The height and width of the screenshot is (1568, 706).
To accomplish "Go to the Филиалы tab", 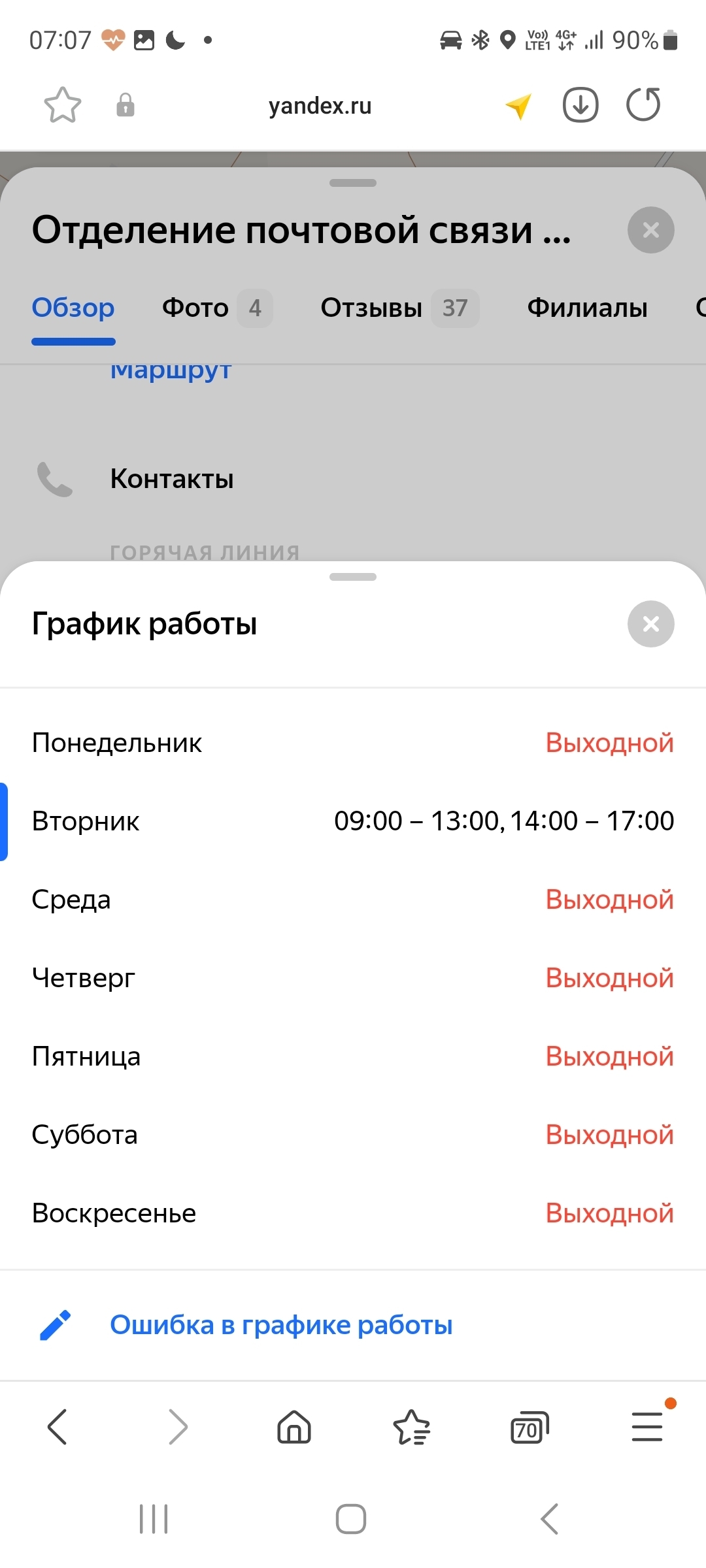I will (587, 308).
